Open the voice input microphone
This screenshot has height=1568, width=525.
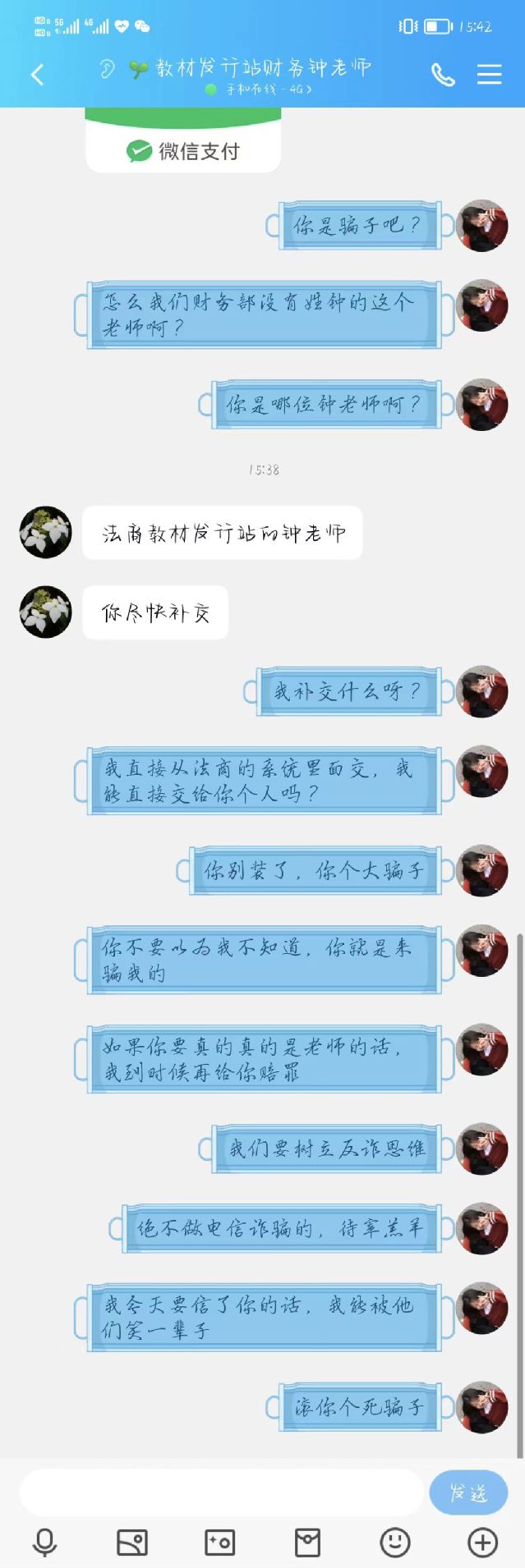44,1543
